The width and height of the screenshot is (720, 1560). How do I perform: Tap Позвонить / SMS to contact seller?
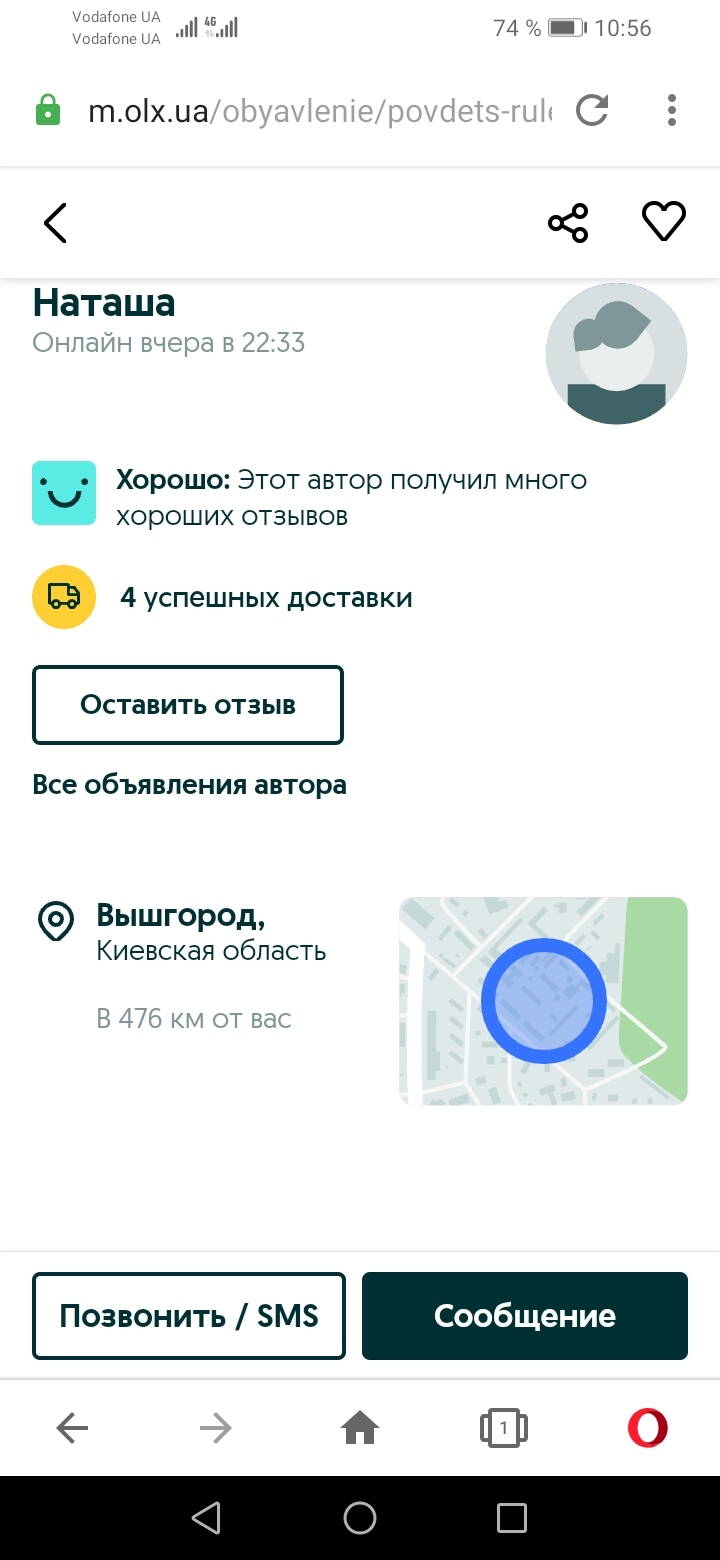point(188,1315)
